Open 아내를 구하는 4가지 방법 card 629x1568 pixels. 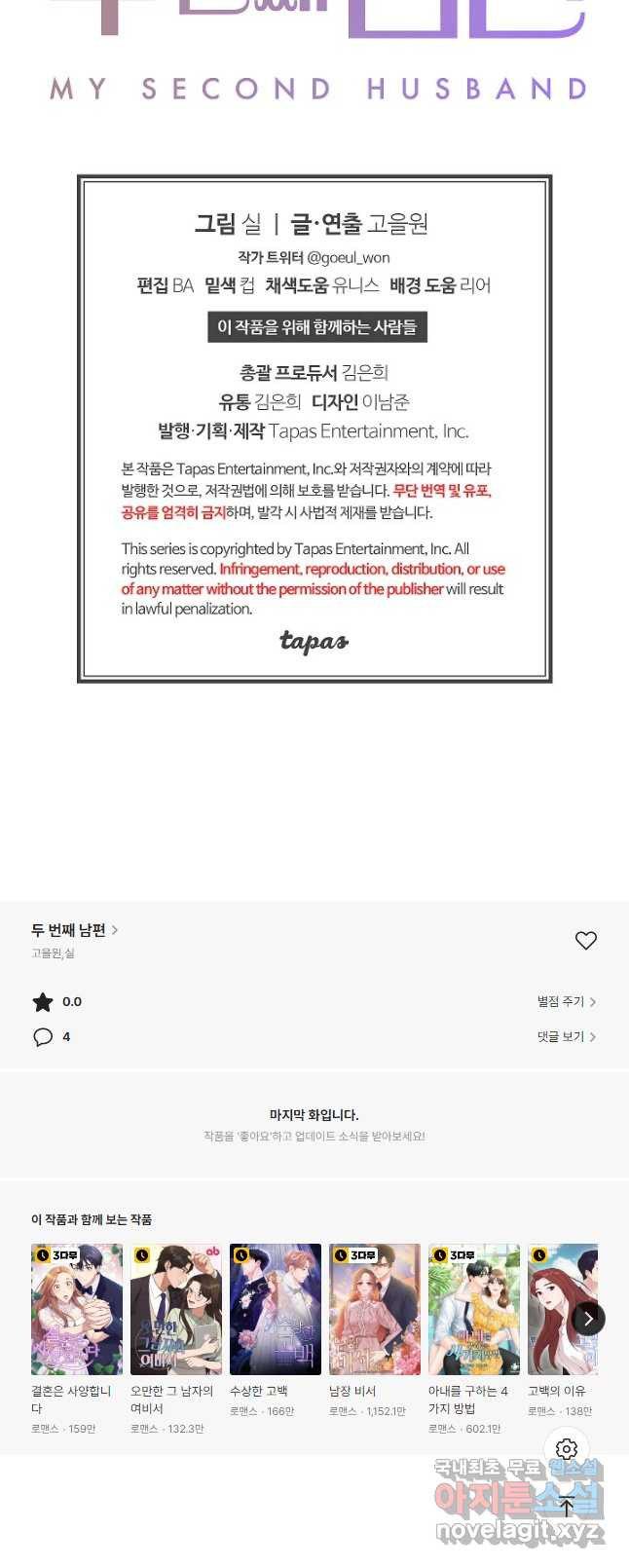(474, 1310)
